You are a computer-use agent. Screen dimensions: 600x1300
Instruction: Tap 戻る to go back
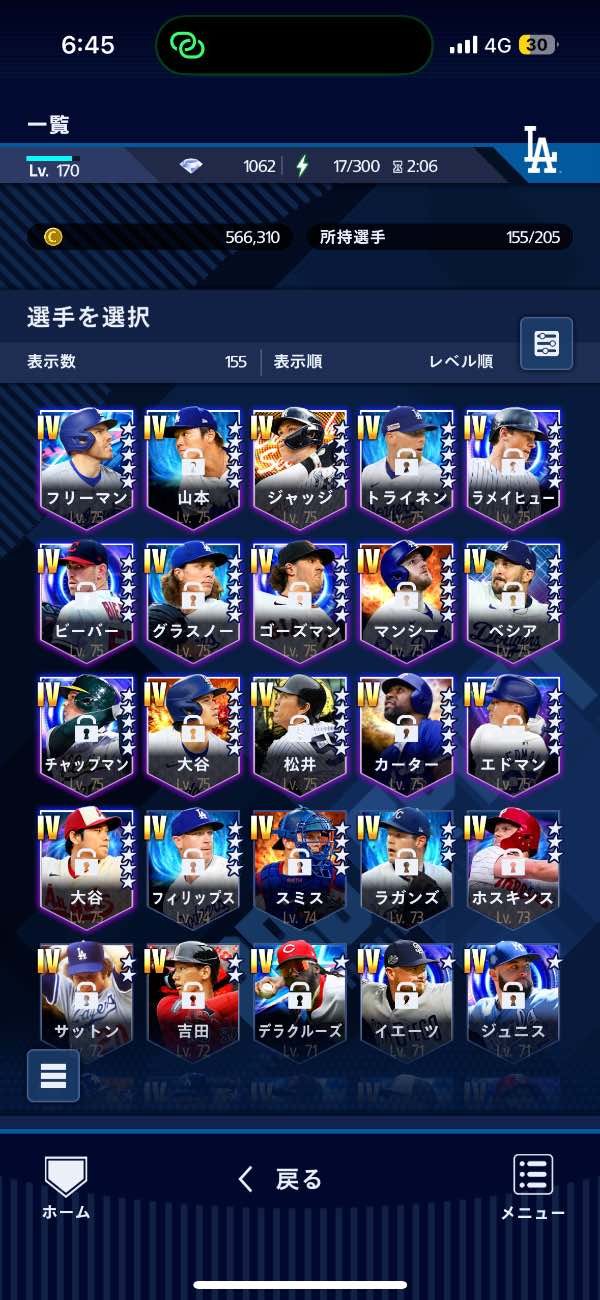click(x=281, y=1180)
